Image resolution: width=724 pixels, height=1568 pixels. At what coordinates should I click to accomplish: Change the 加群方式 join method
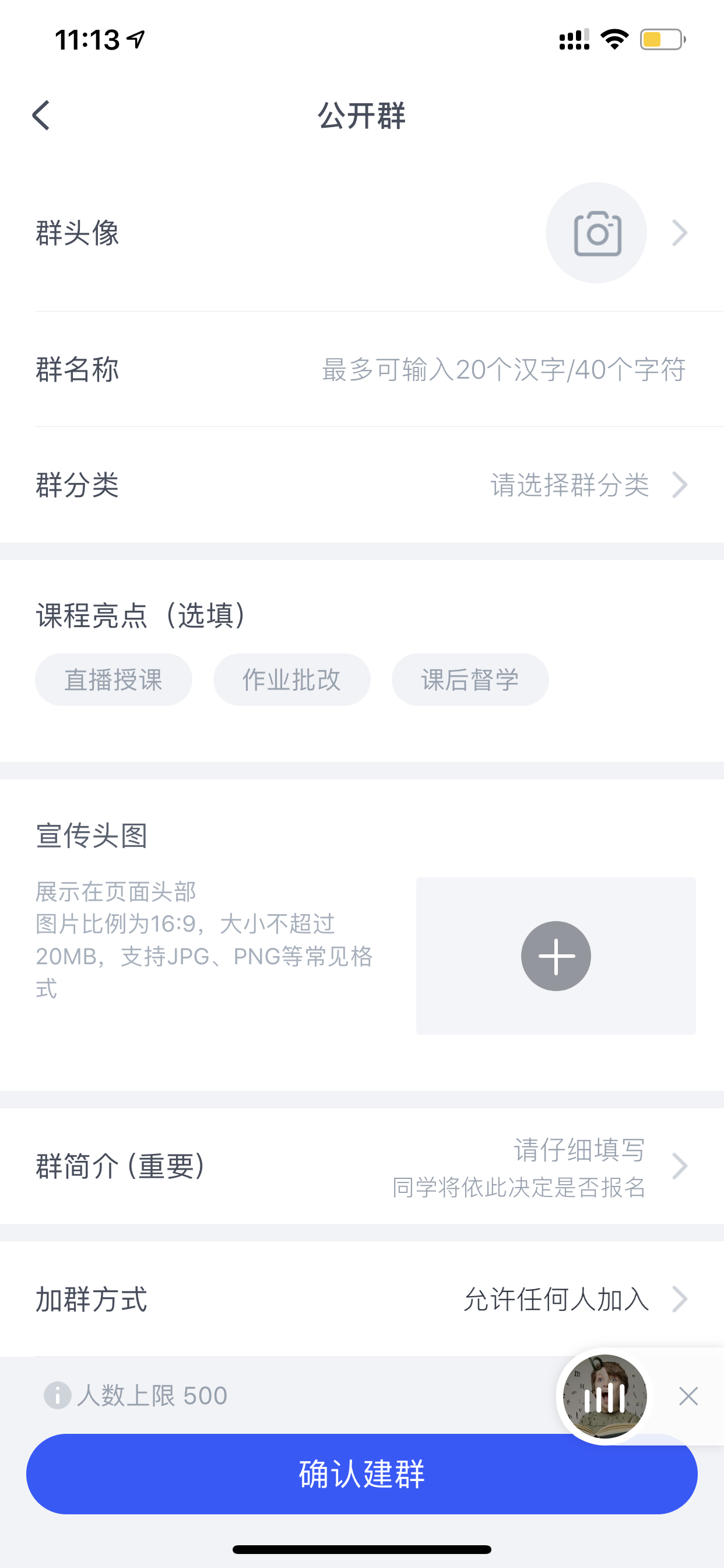(362, 1299)
